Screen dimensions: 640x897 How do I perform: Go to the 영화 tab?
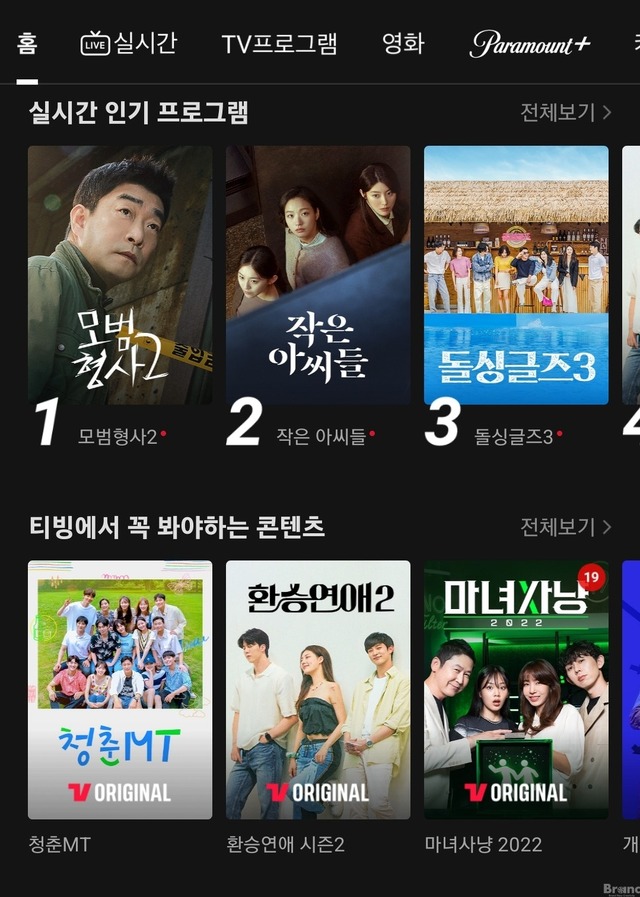tap(403, 44)
